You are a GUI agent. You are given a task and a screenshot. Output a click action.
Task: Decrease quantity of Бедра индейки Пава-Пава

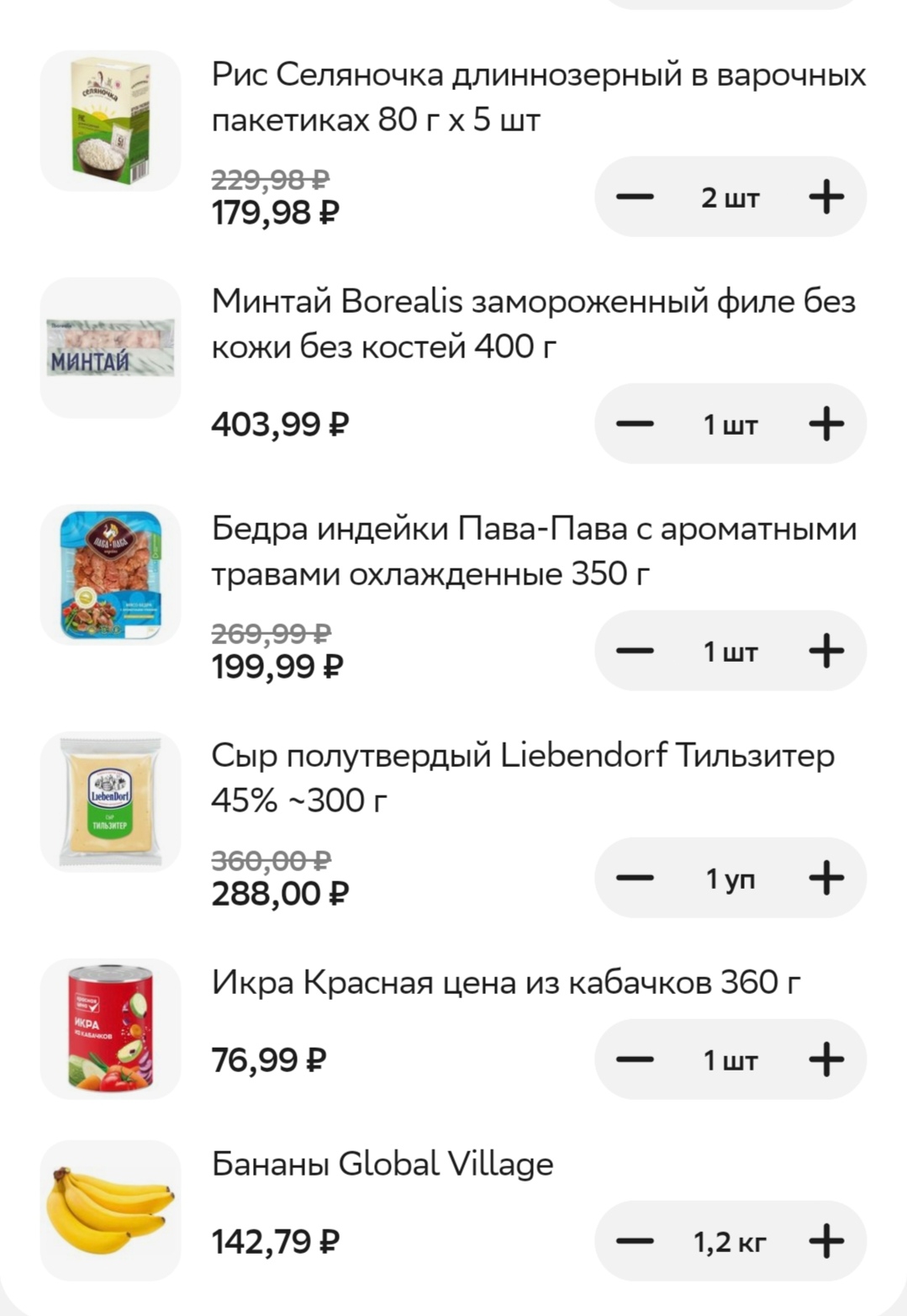635,651
